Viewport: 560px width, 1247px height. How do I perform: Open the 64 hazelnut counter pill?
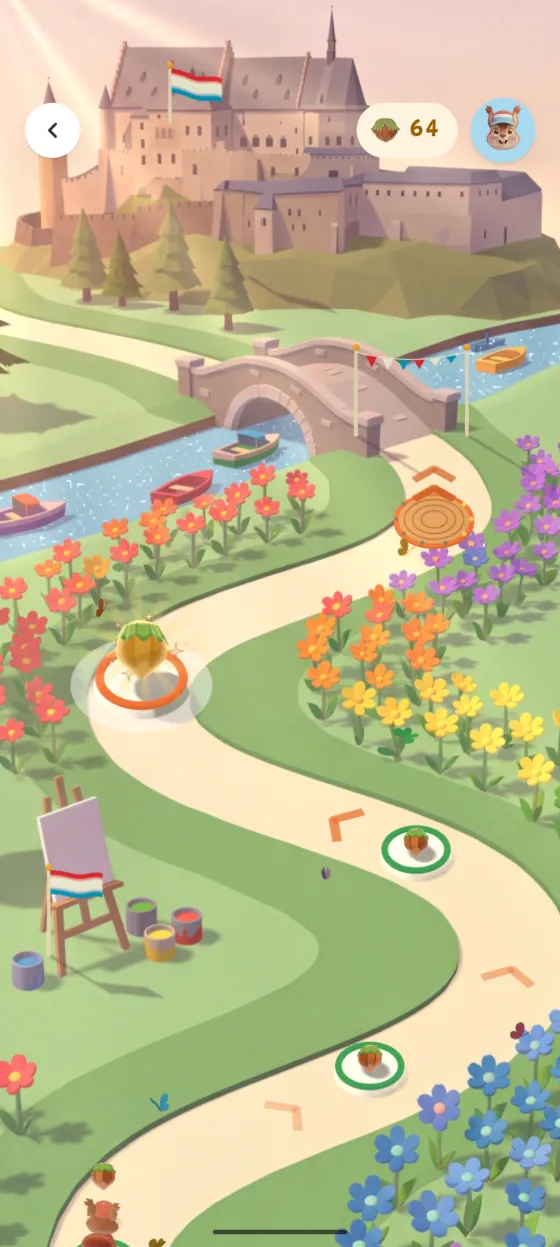(x=407, y=129)
